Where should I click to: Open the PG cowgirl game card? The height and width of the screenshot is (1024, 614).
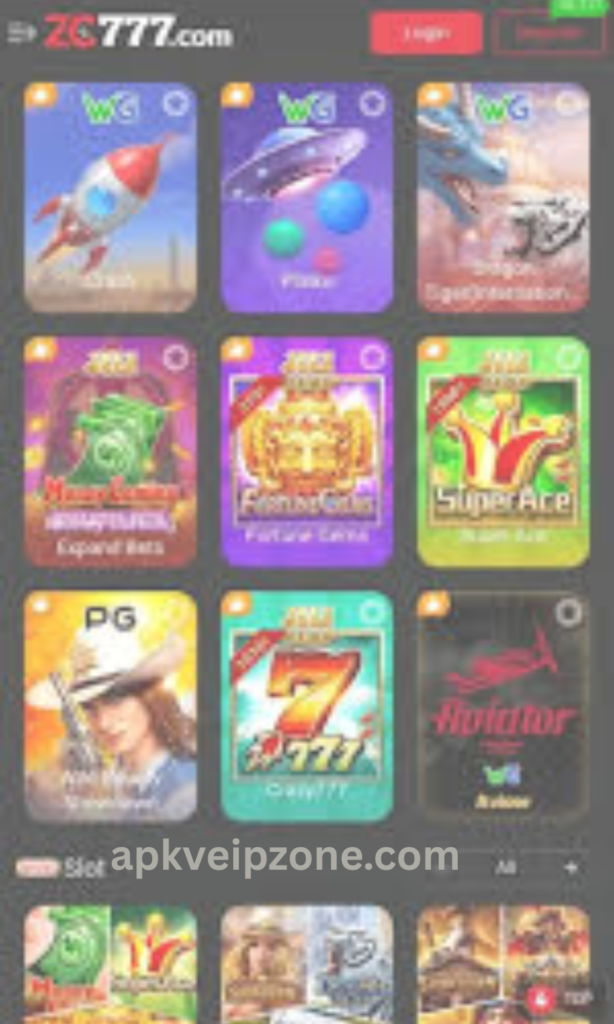[110, 706]
